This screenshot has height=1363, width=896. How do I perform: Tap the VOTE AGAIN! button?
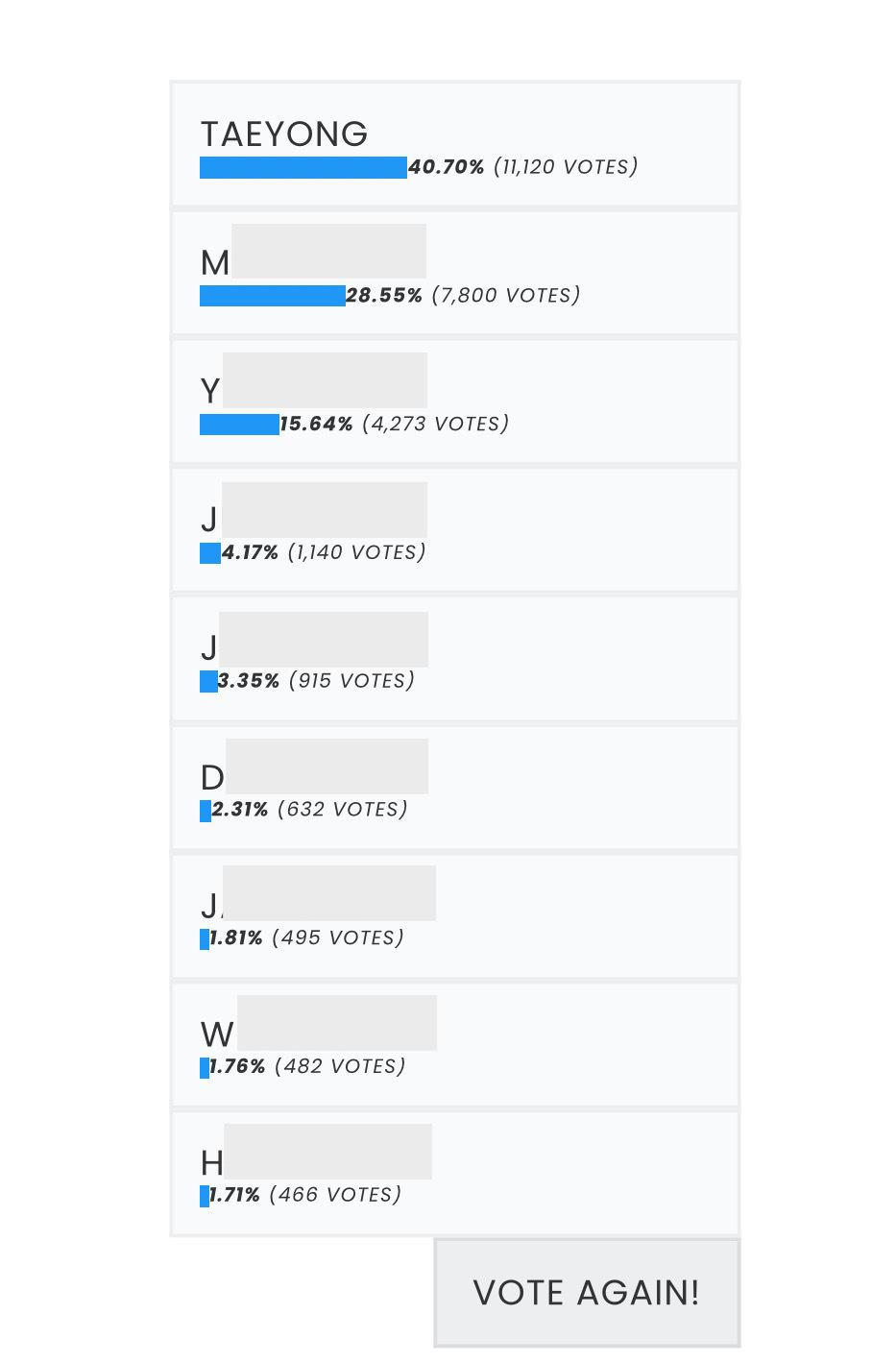pos(587,1292)
